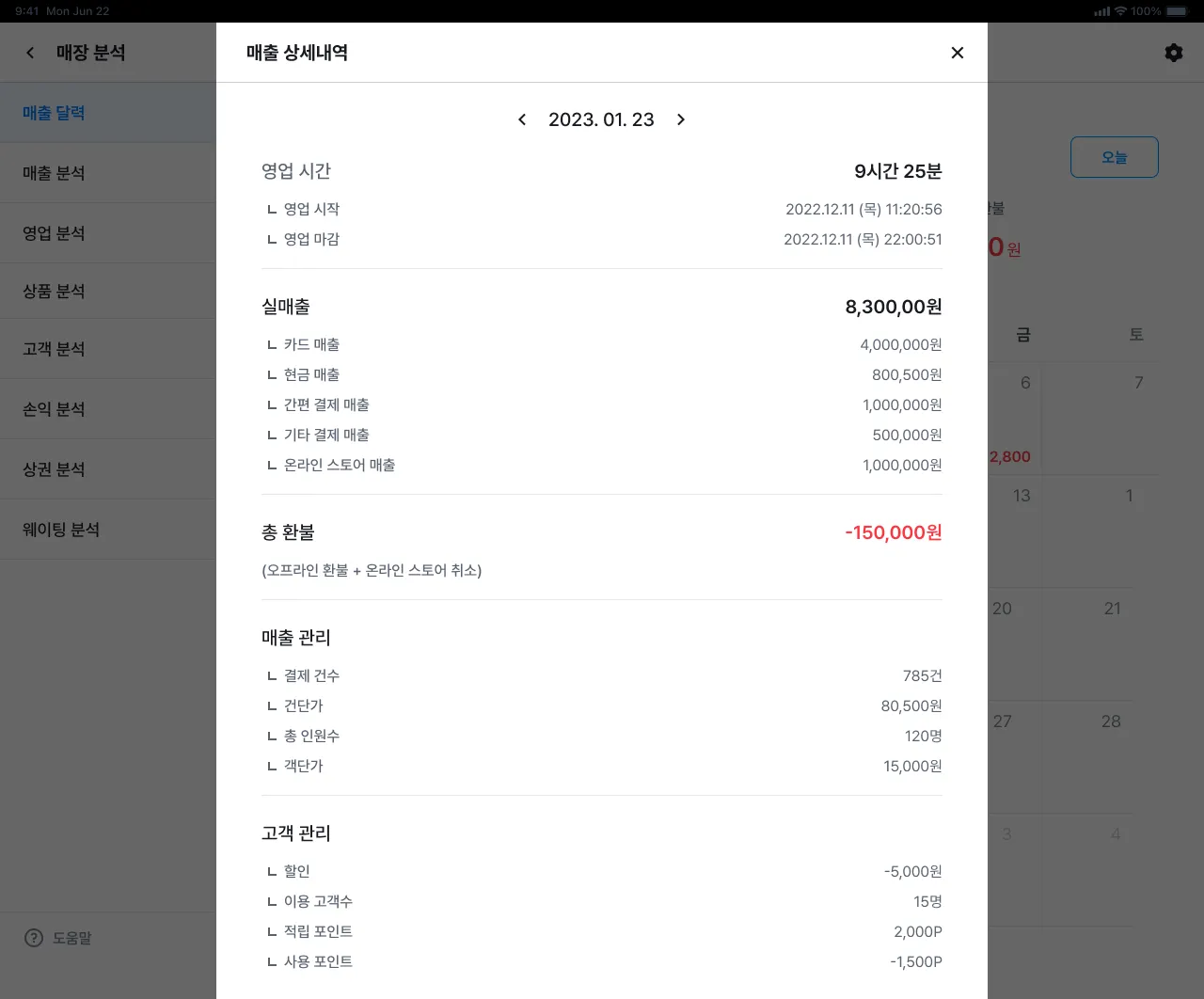
Task: Open 상품 분석 from the sidebar
Action: (54, 292)
